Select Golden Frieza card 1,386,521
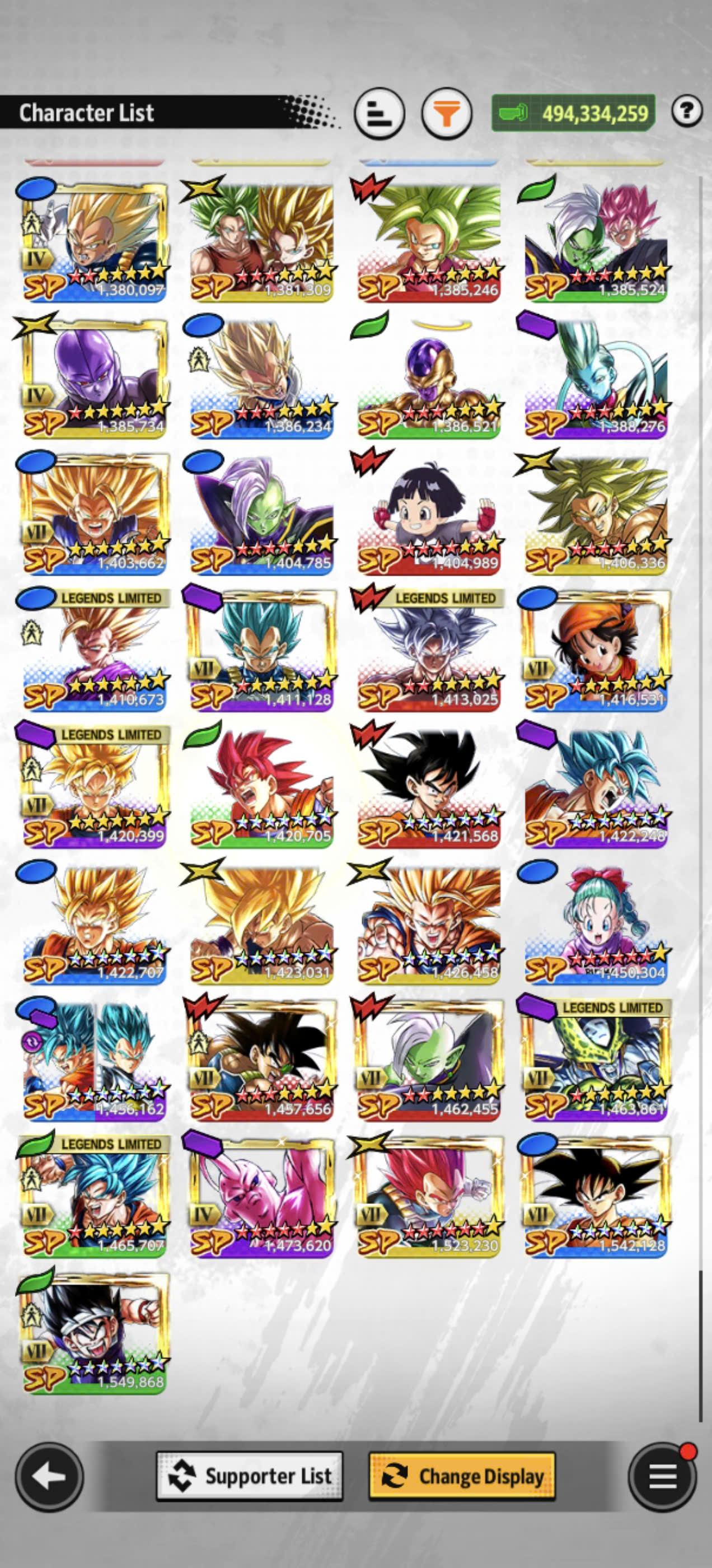The width and height of the screenshot is (712, 1568). coord(429,377)
